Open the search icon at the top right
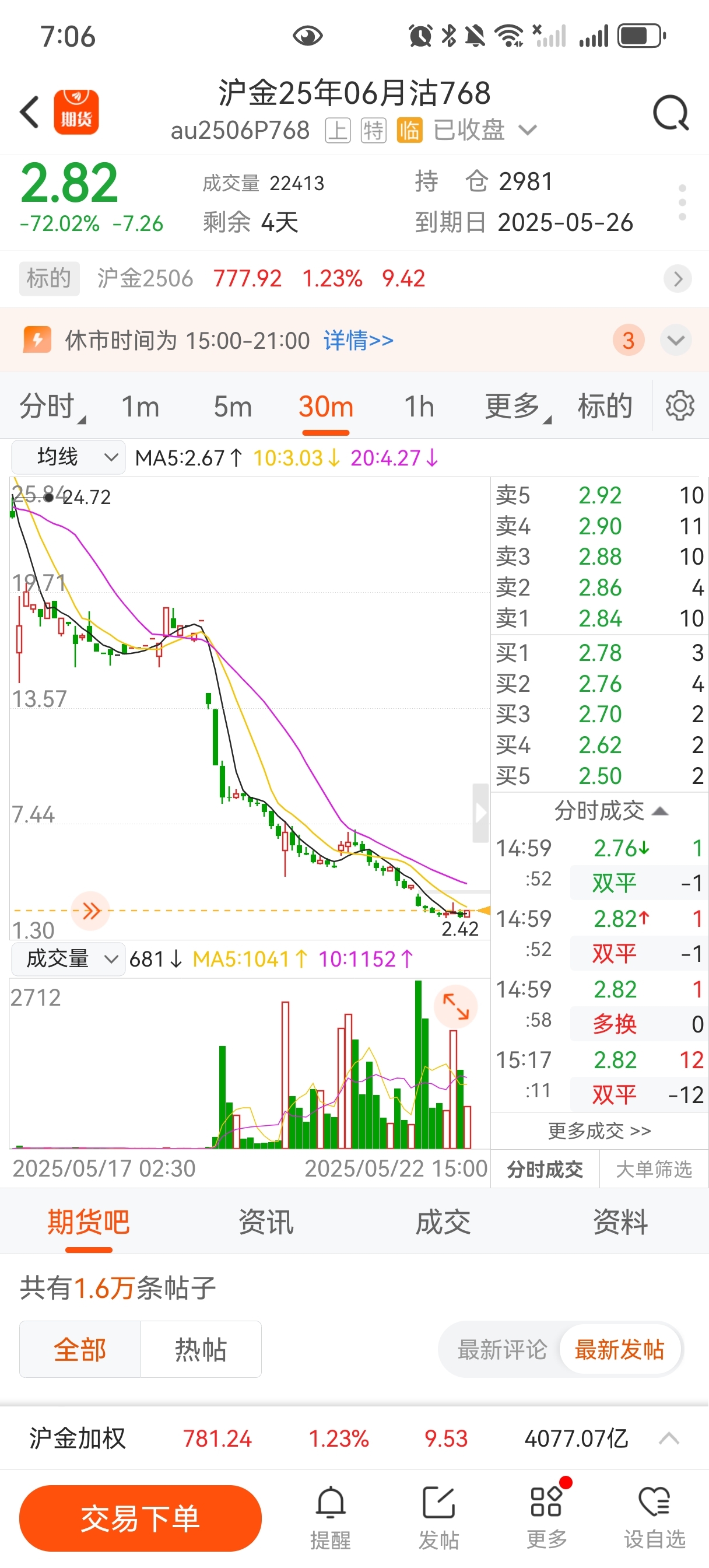709x1568 pixels. tap(670, 113)
